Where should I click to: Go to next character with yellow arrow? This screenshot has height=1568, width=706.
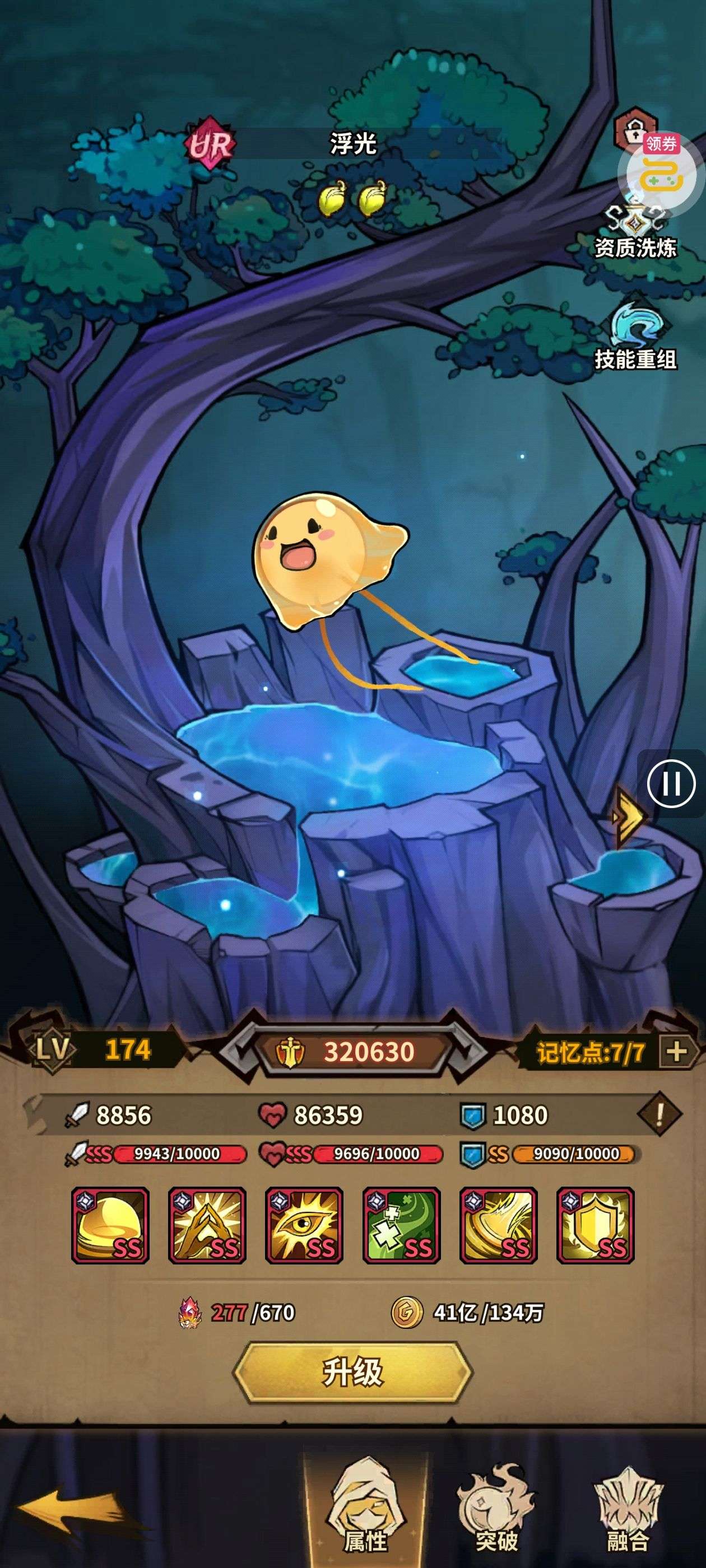630,815
